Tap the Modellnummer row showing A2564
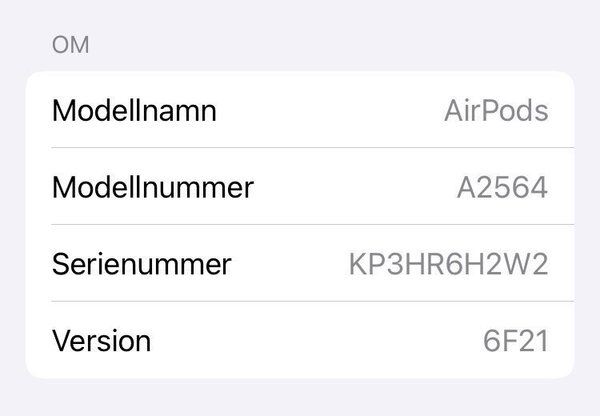600x416 pixels. point(300,187)
